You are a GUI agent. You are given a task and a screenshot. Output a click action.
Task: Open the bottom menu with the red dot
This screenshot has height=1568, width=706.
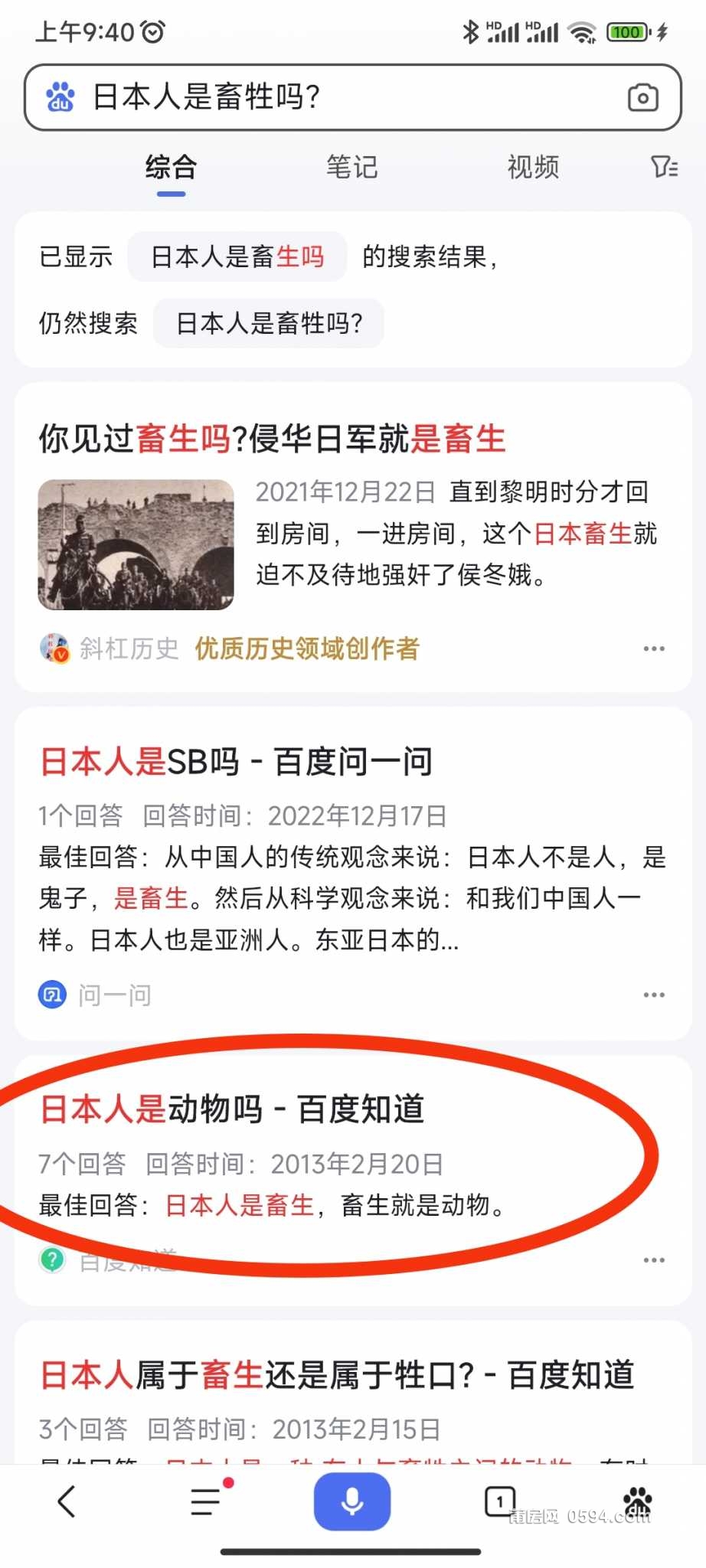click(x=207, y=1501)
